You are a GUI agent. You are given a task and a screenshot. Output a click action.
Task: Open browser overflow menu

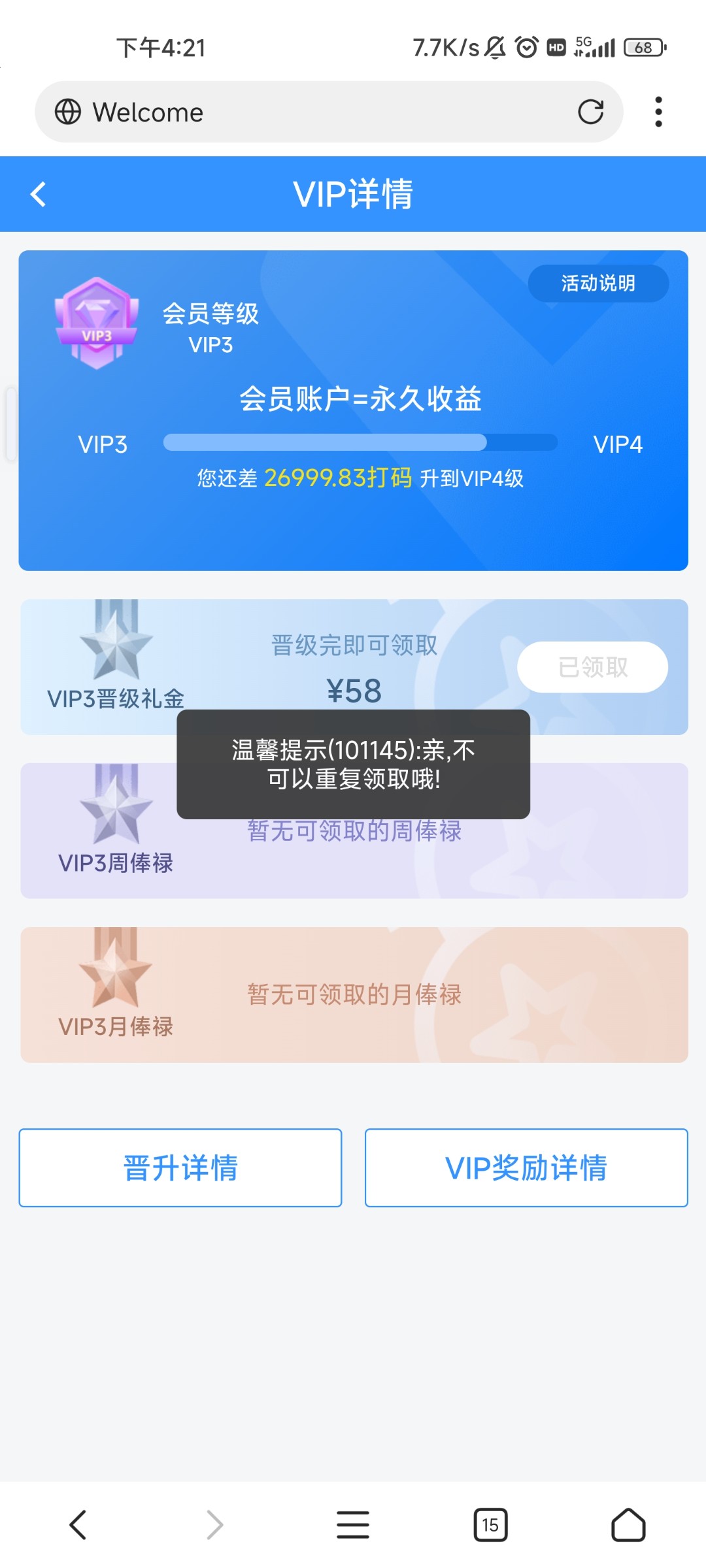658,112
